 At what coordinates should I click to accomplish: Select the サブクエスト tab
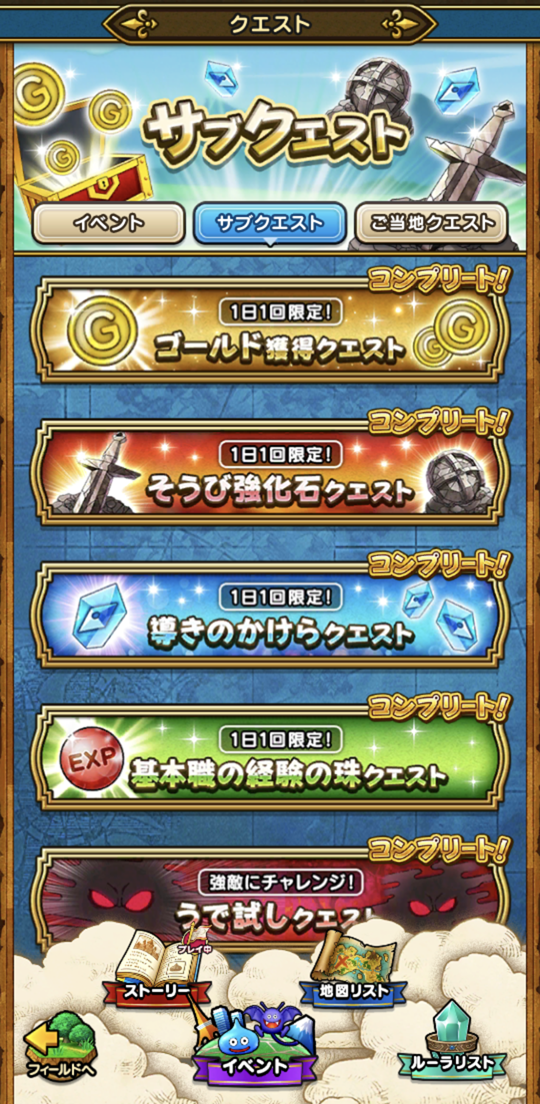[270, 224]
